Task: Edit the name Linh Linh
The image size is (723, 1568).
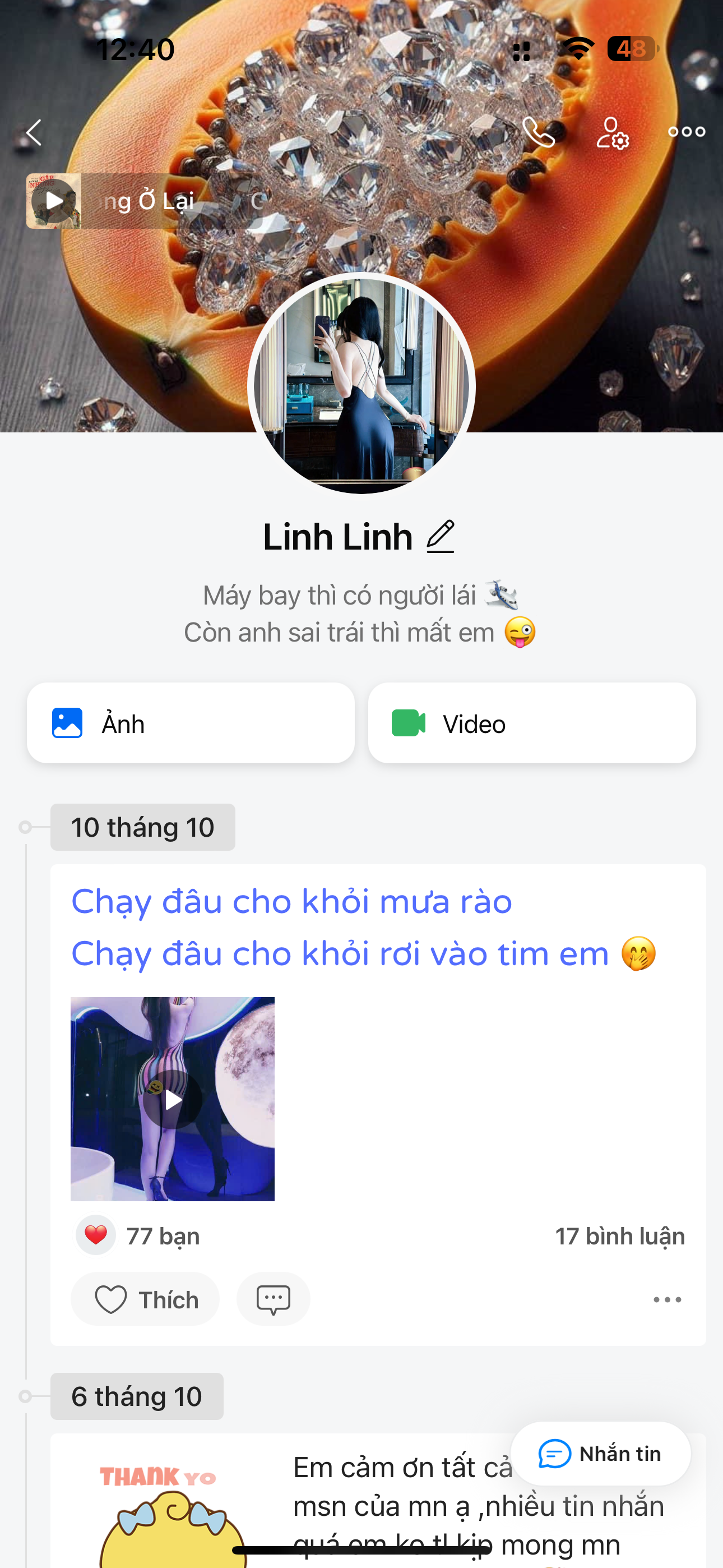Action: pyautogui.click(x=441, y=537)
